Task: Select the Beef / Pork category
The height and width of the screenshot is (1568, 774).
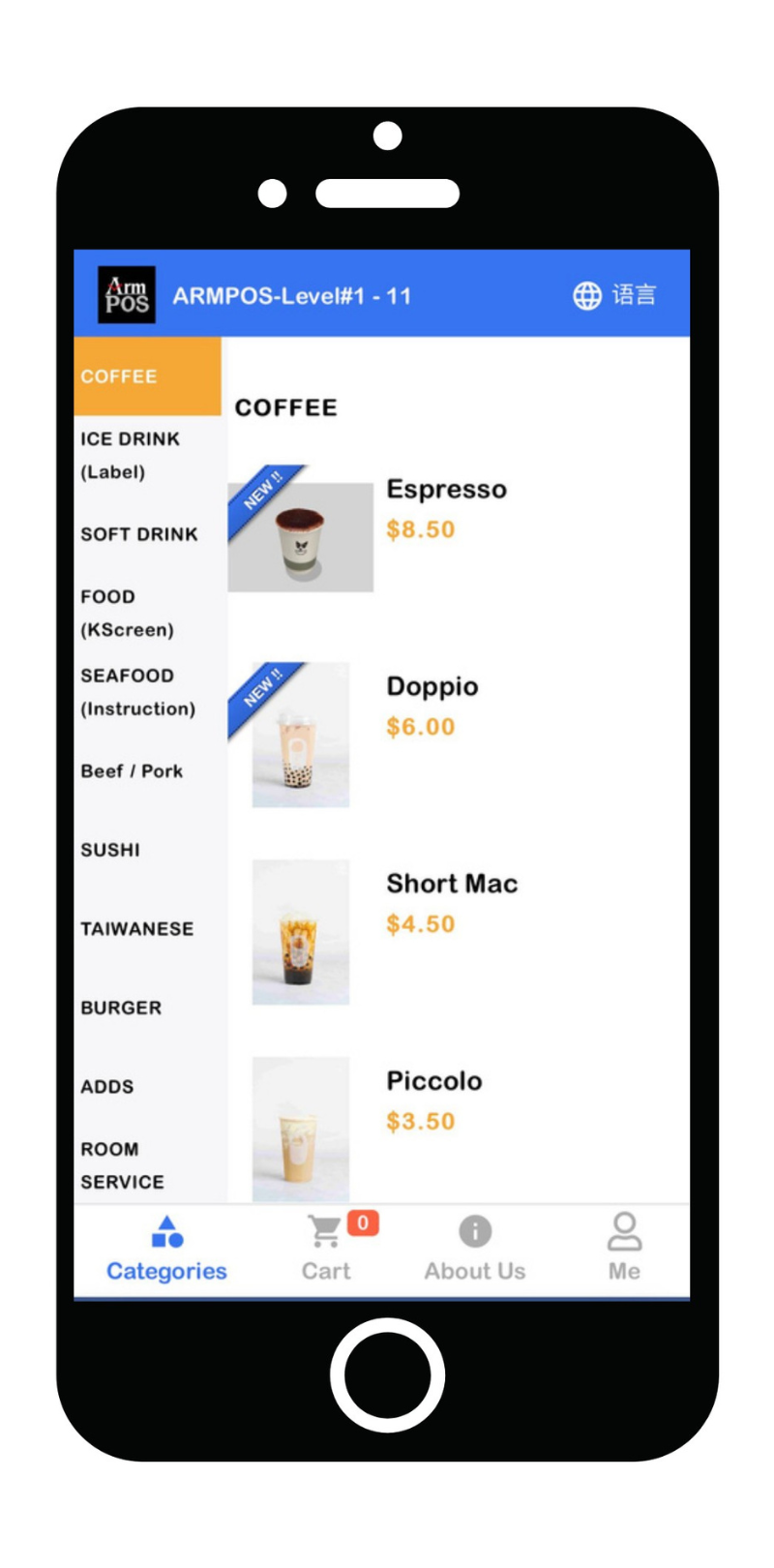Action: click(132, 771)
